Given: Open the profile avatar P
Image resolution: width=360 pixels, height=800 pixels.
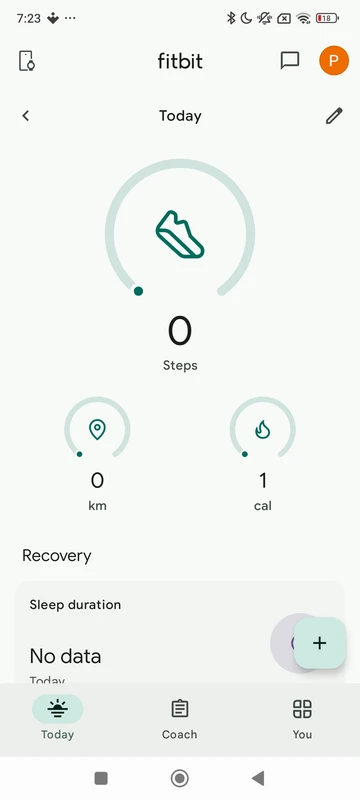Looking at the screenshot, I should coord(334,61).
